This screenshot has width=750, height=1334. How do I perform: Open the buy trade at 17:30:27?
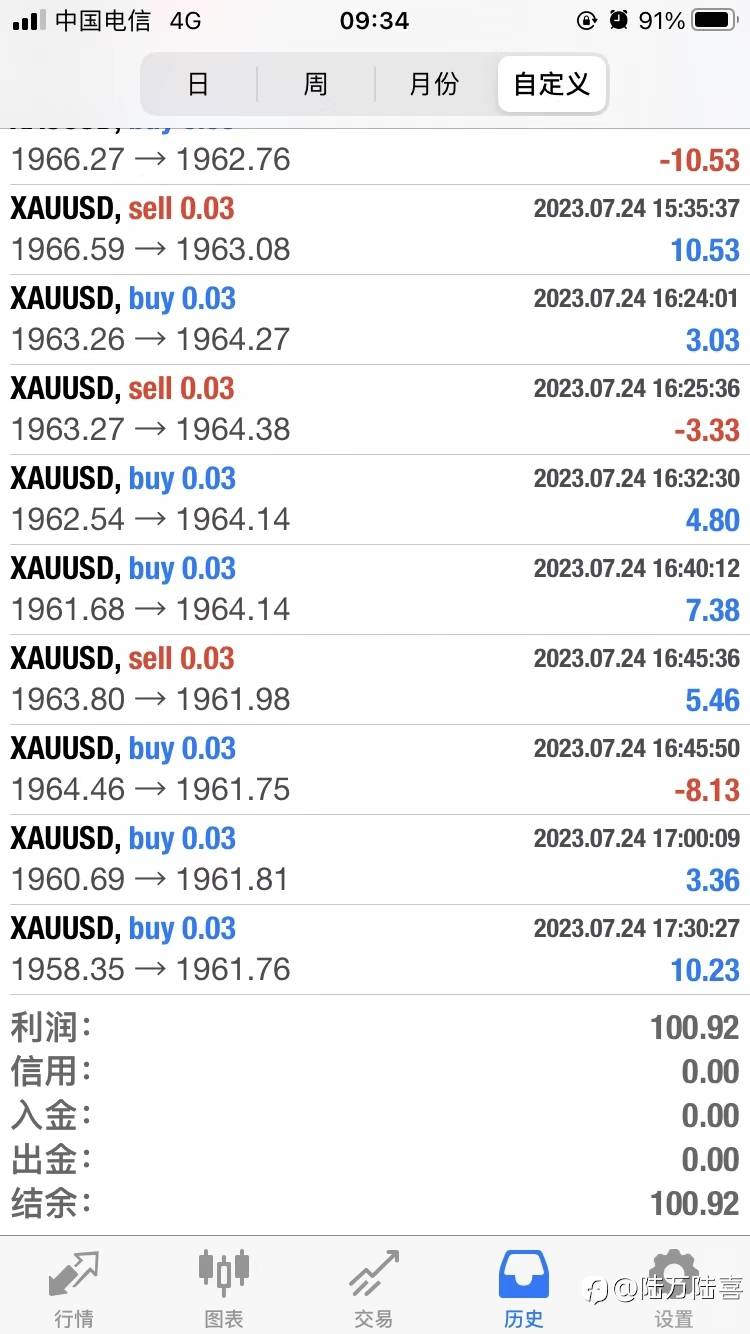click(375, 950)
